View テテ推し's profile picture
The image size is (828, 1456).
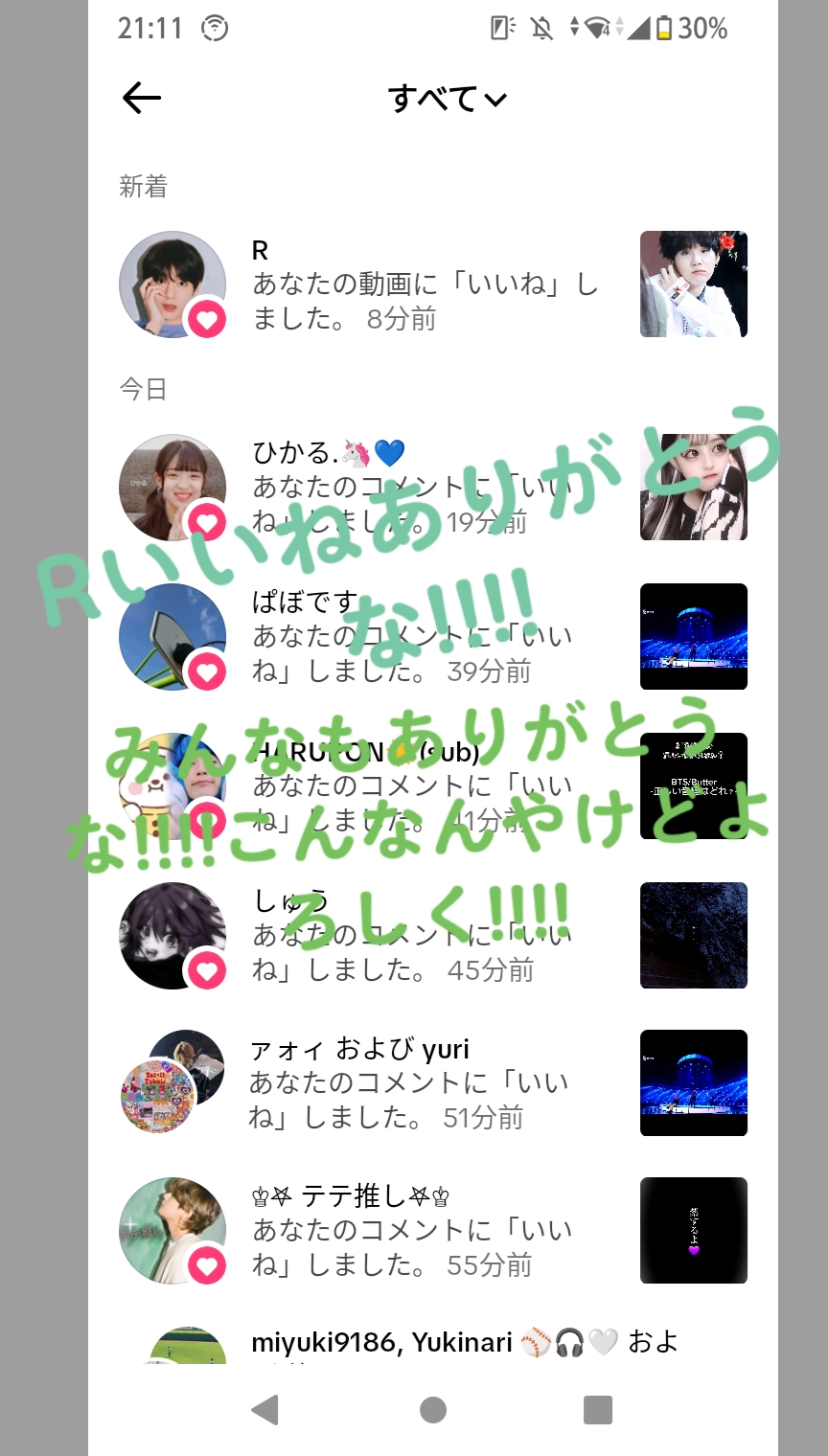point(172,1231)
